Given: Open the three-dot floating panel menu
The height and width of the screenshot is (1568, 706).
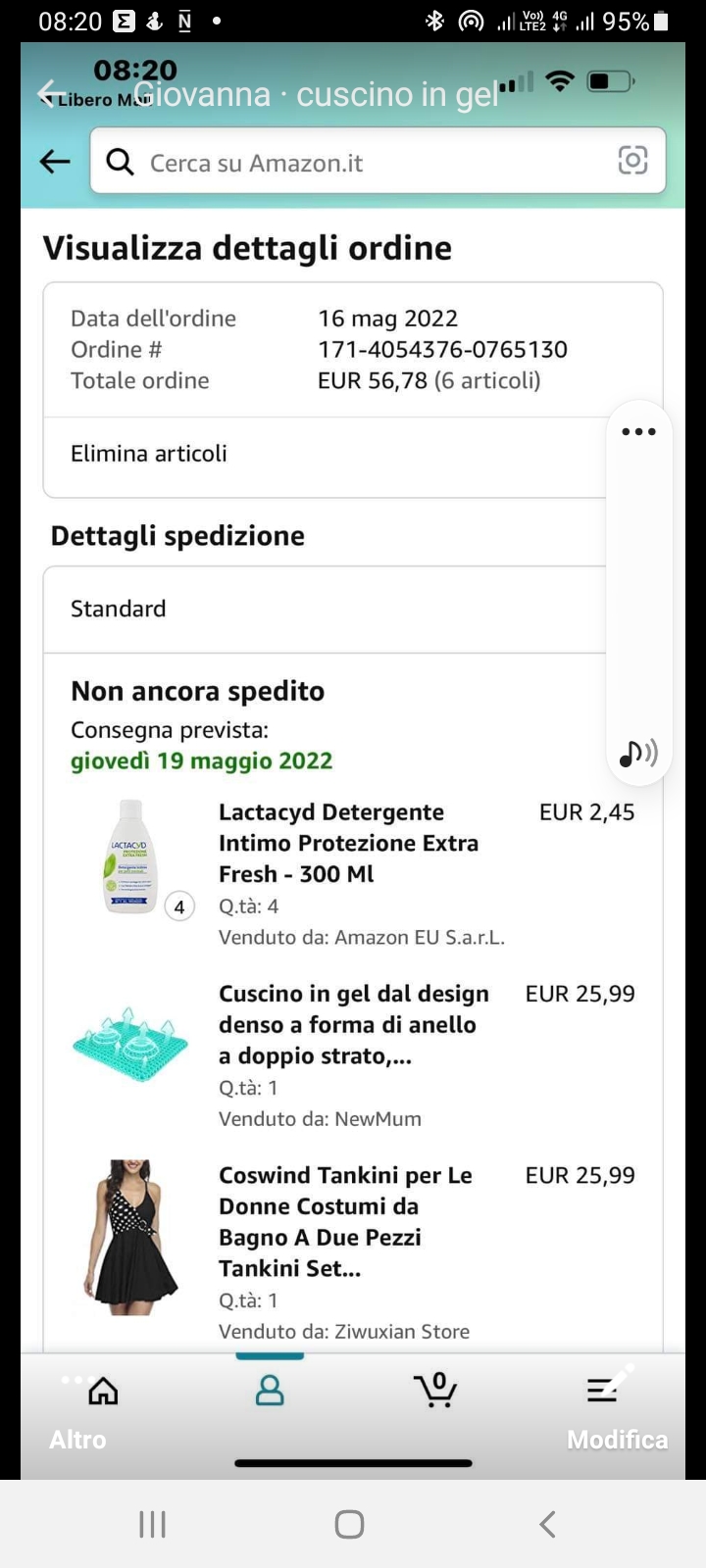Looking at the screenshot, I should 638,431.
